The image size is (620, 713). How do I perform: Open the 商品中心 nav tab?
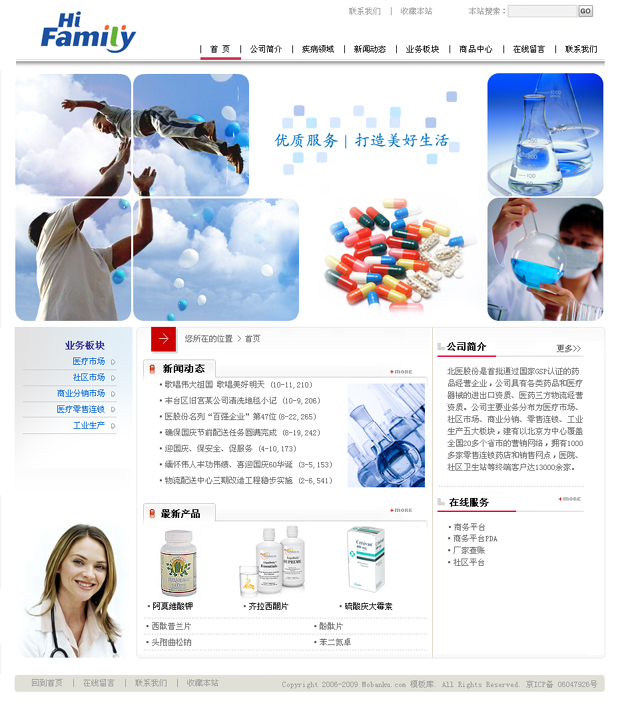coord(475,49)
